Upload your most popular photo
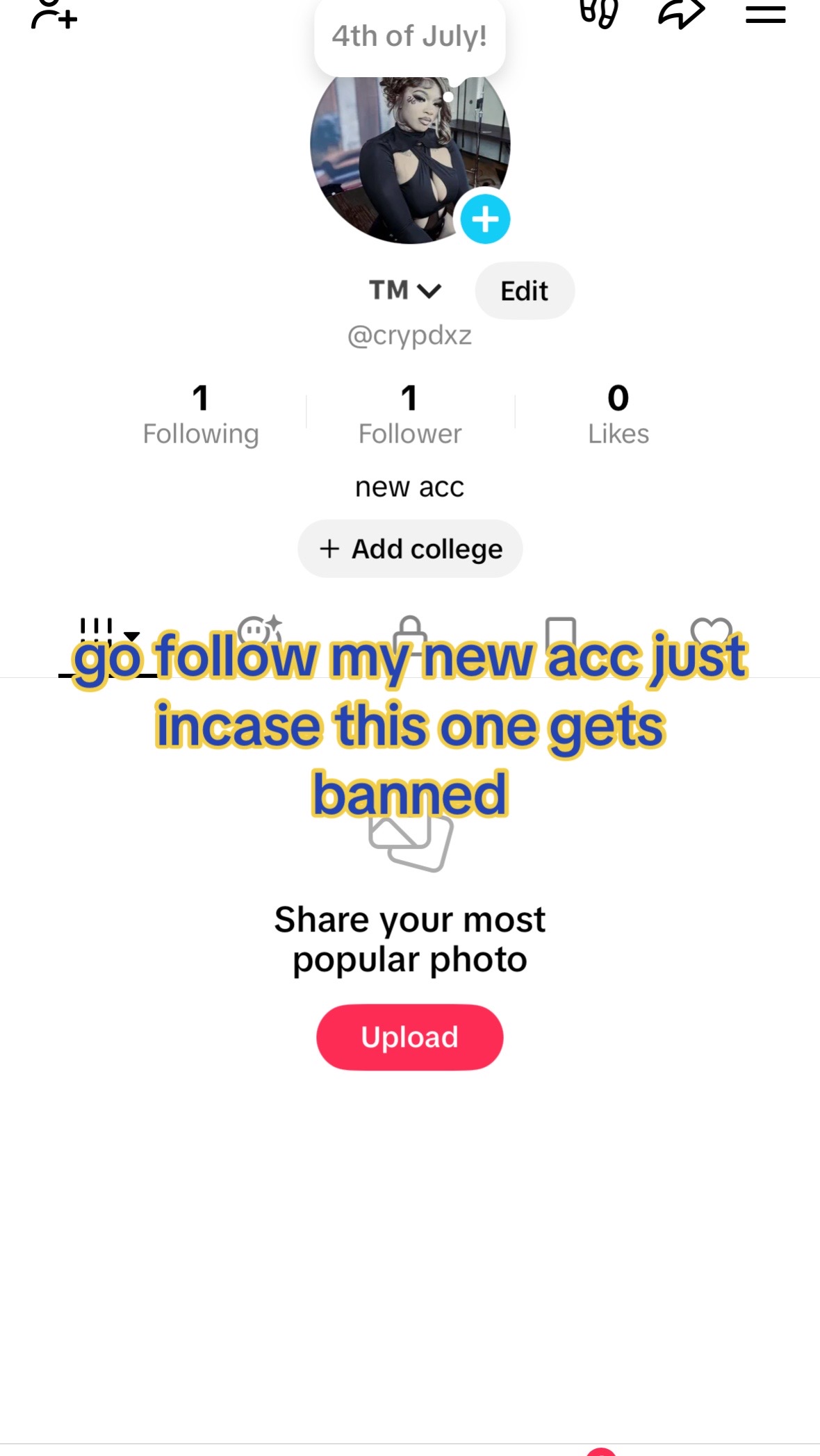Screen dimensions: 820x1456 pos(410,1037)
